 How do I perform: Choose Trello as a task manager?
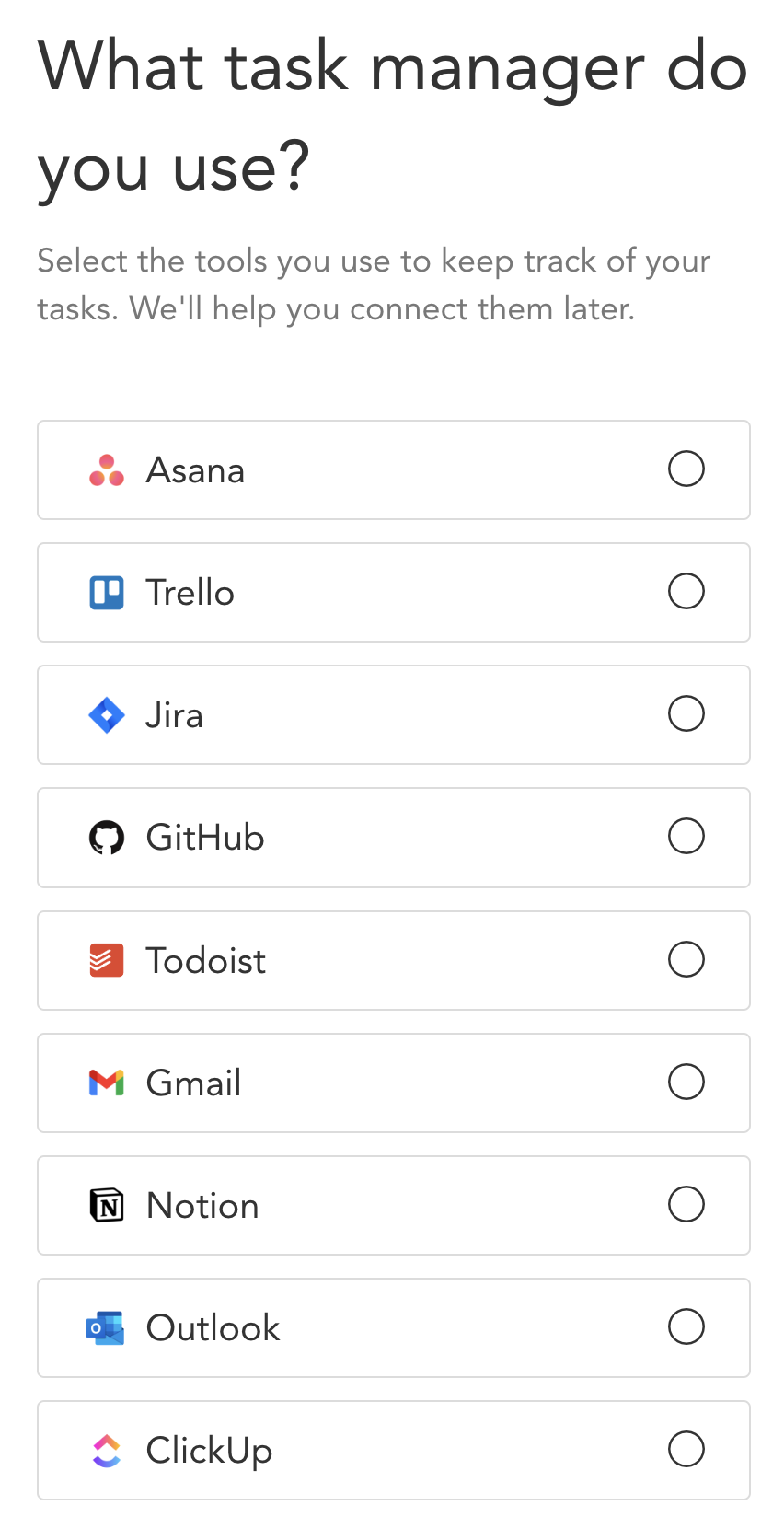tap(393, 592)
